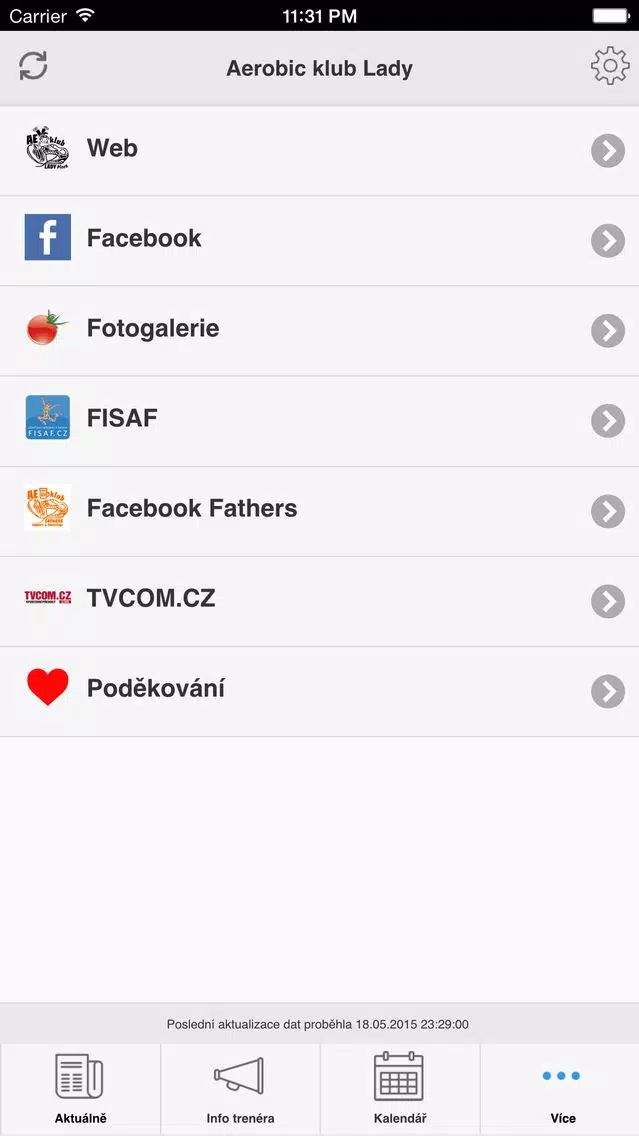Open Poděkování
639x1136 pixels.
pyautogui.click(x=320, y=691)
